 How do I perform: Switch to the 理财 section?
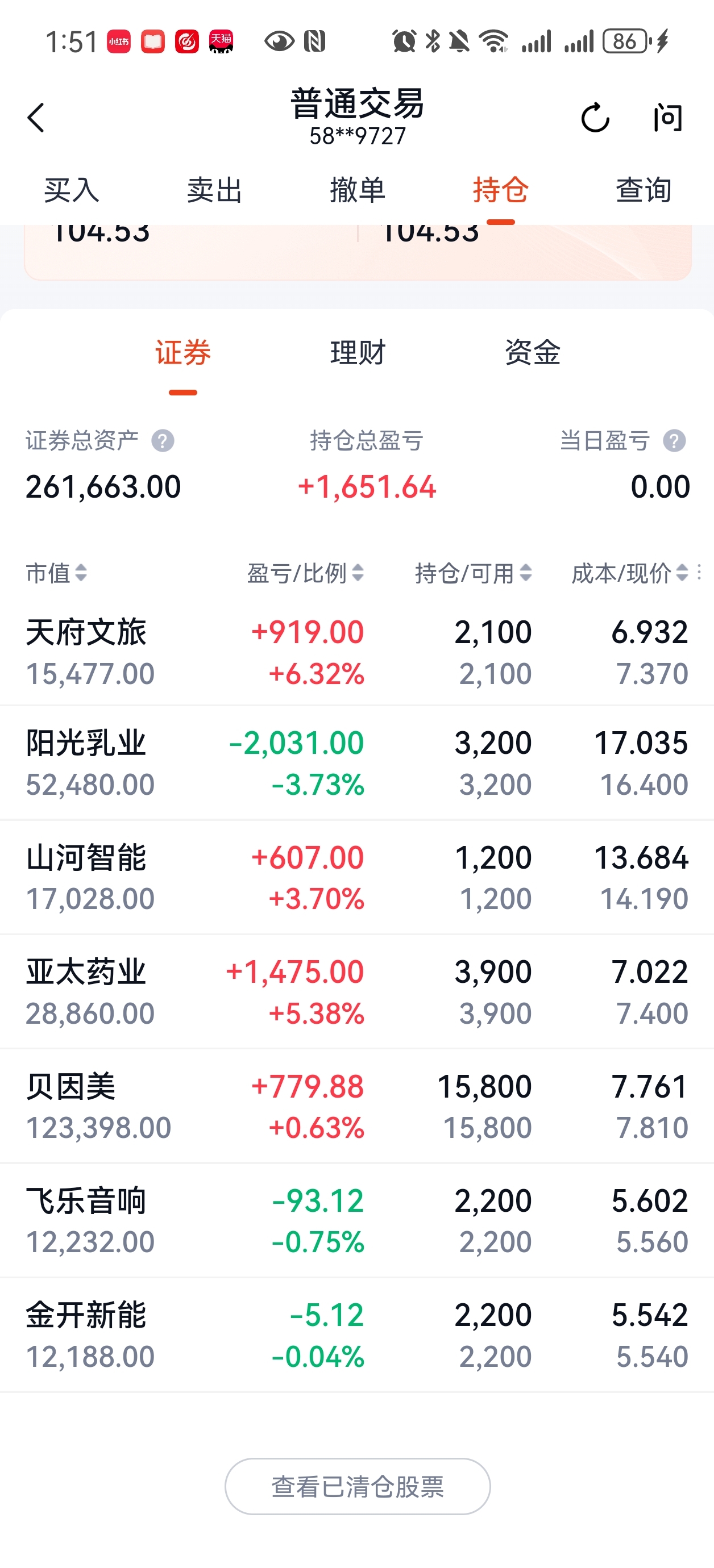pyautogui.click(x=358, y=352)
